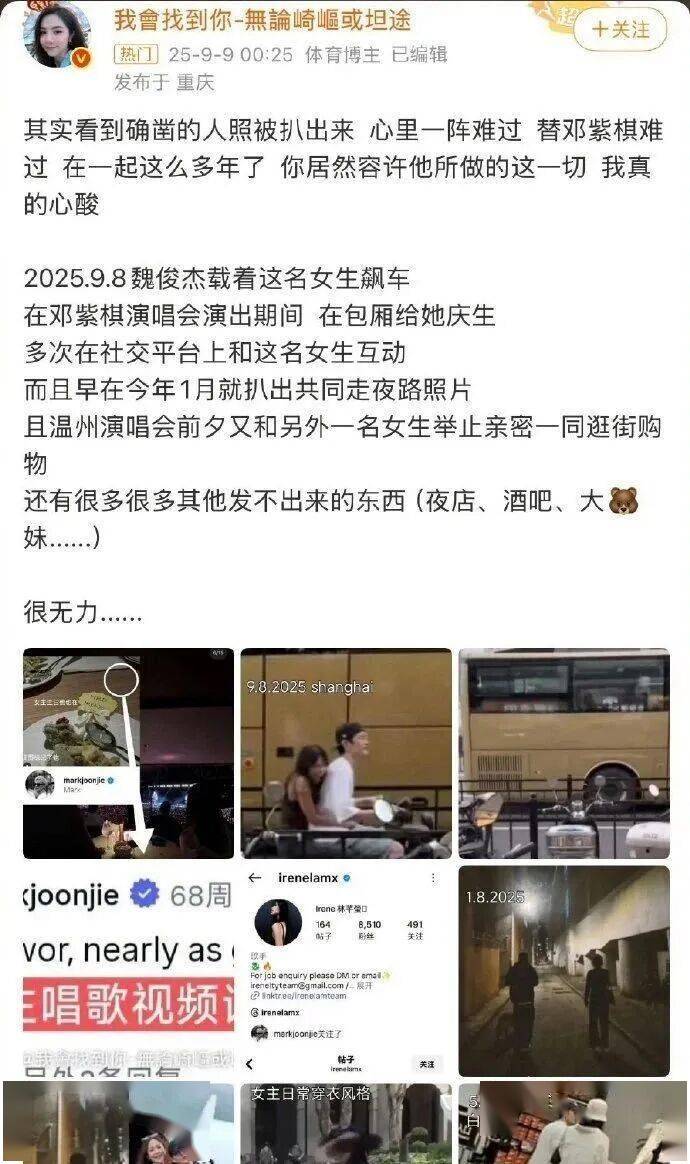Tap the 热门 tag under the username
690x1164 pixels.
click(x=134, y=54)
